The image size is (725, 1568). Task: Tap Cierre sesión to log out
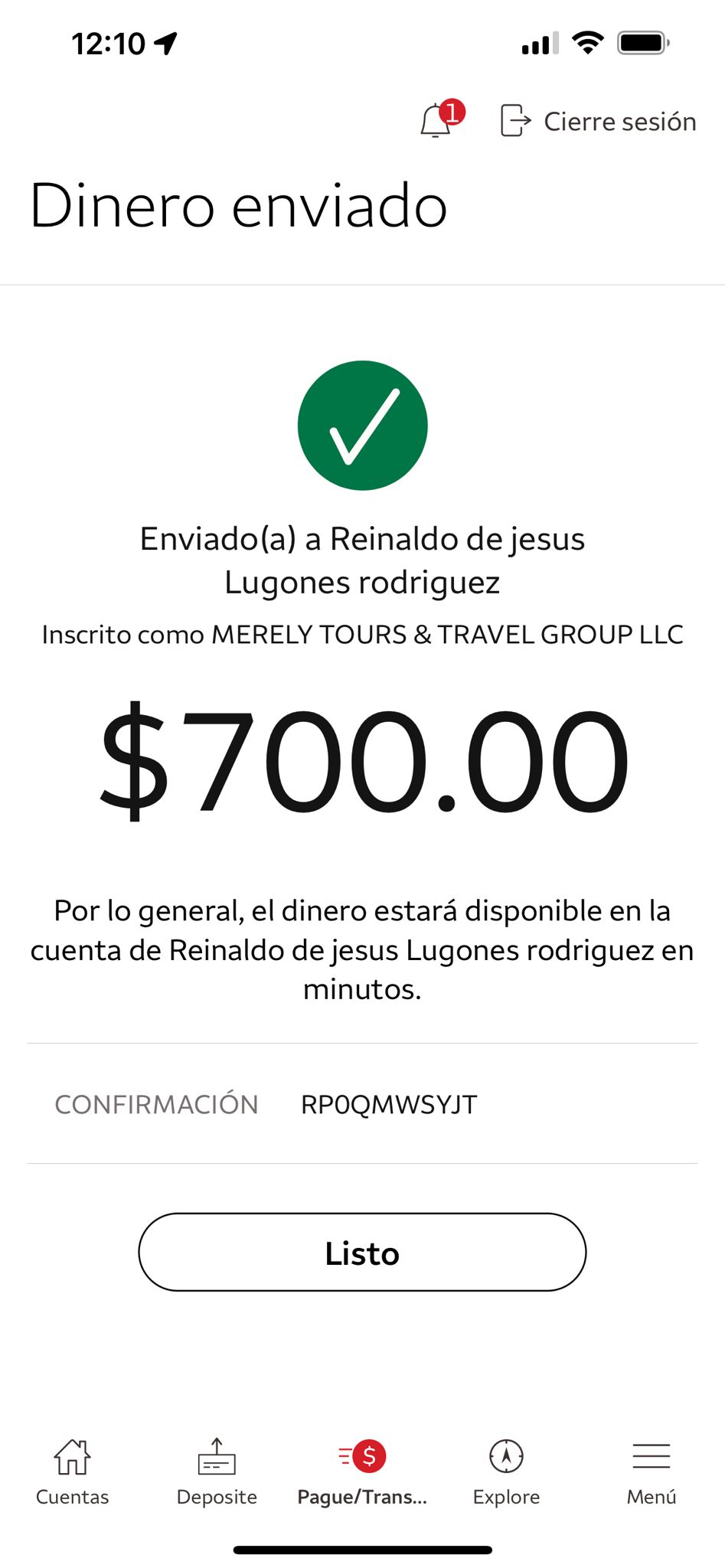[598, 121]
